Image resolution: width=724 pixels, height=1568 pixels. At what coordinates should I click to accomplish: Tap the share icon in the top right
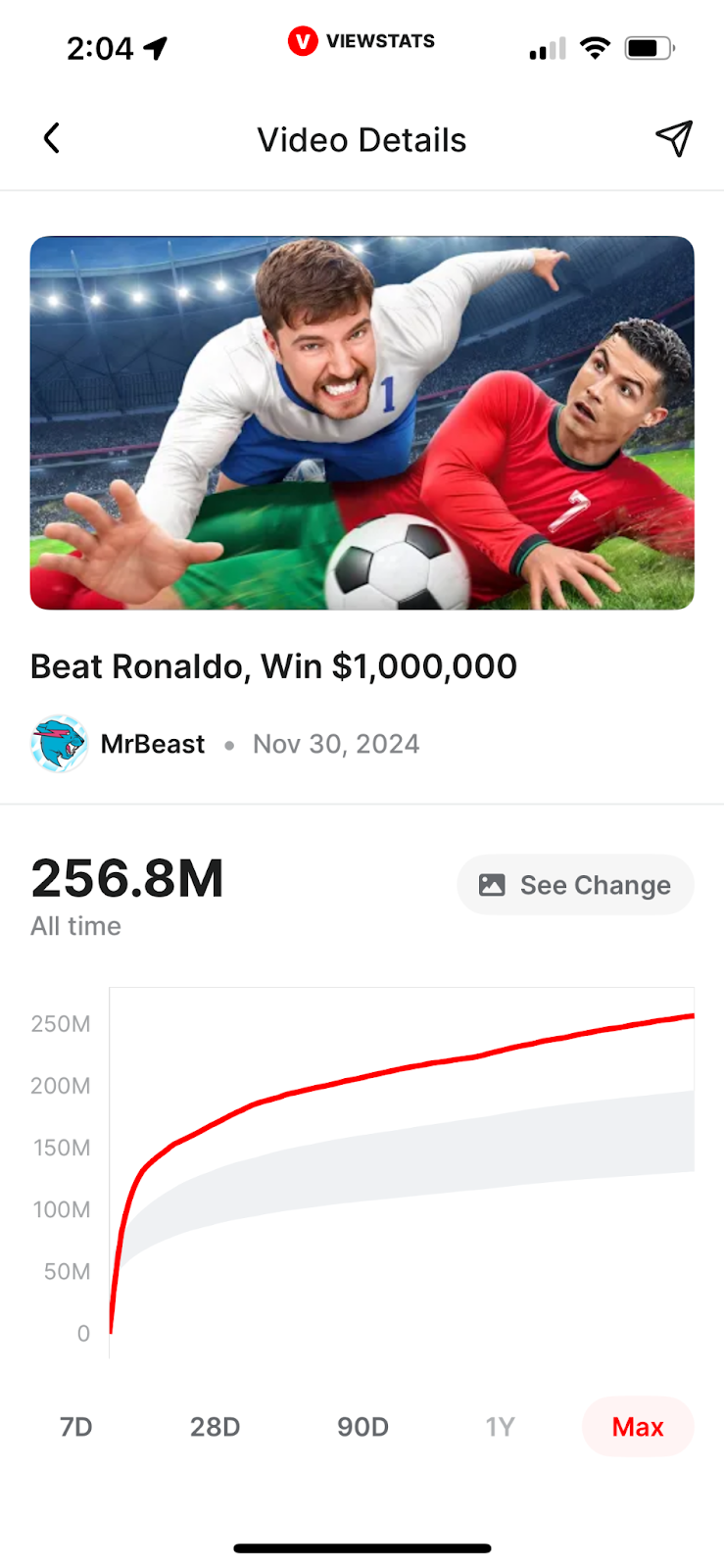click(674, 140)
